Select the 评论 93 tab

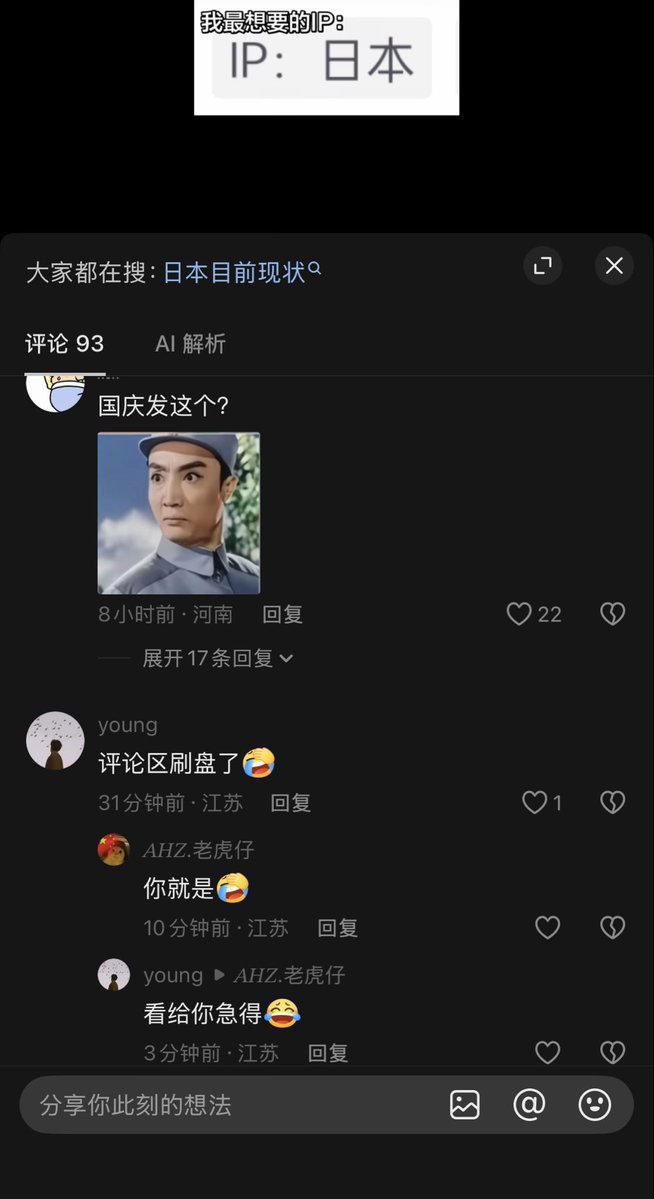(x=65, y=343)
